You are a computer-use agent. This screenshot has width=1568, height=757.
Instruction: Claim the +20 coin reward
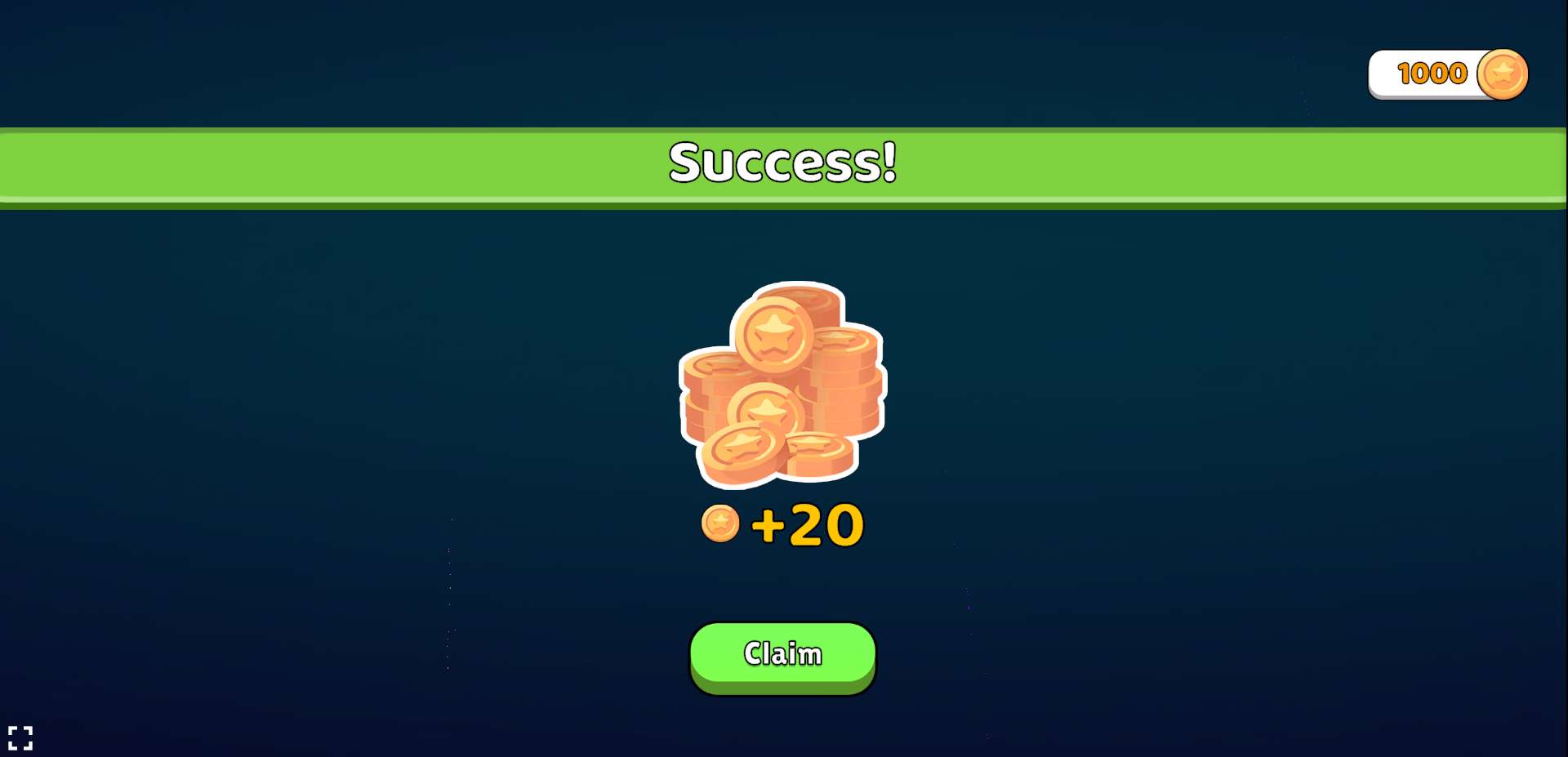coord(782,654)
